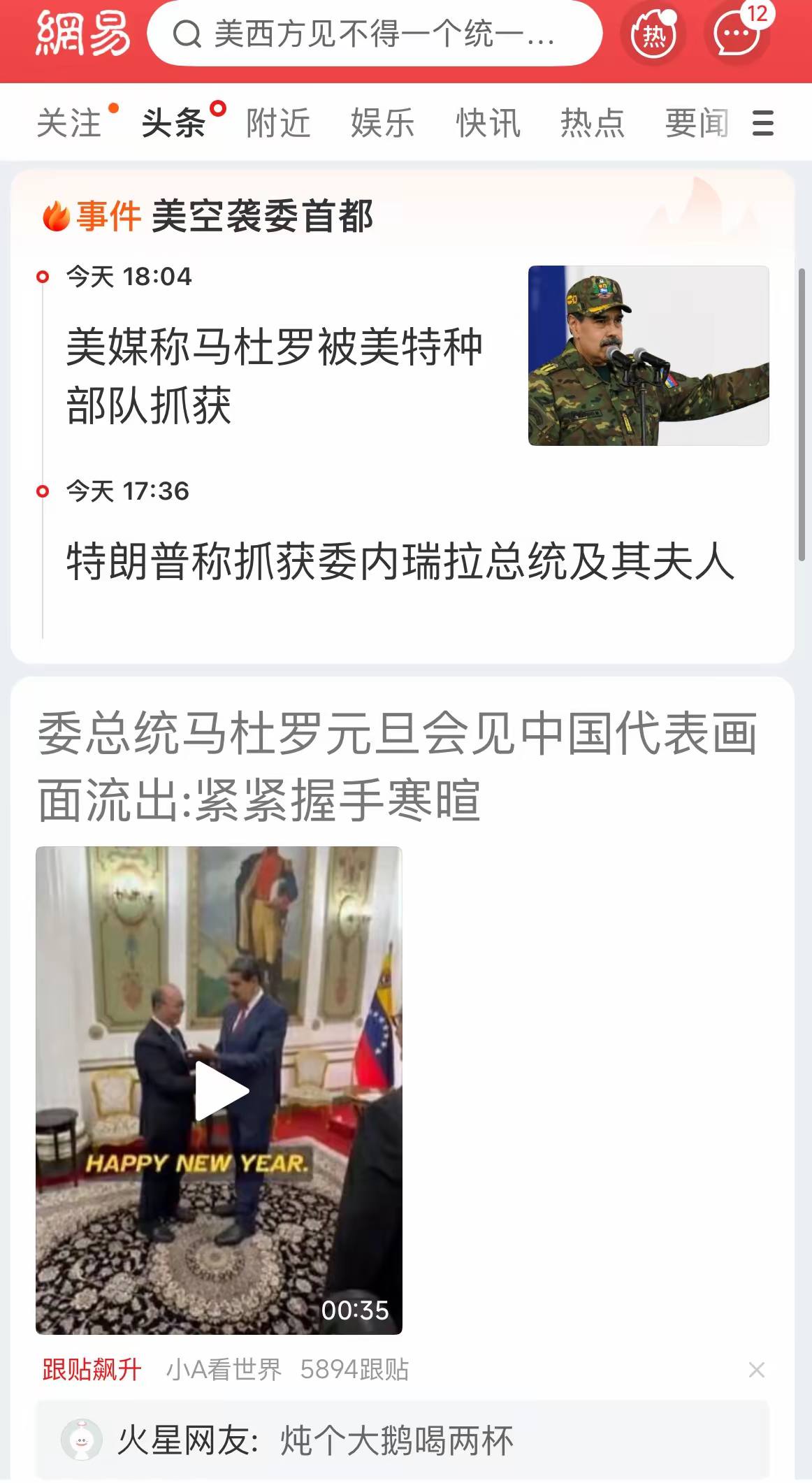Open 特朗普称抓获委内瑞拉总统及其夫人 story
812x1483 pixels.
[x=400, y=561]
